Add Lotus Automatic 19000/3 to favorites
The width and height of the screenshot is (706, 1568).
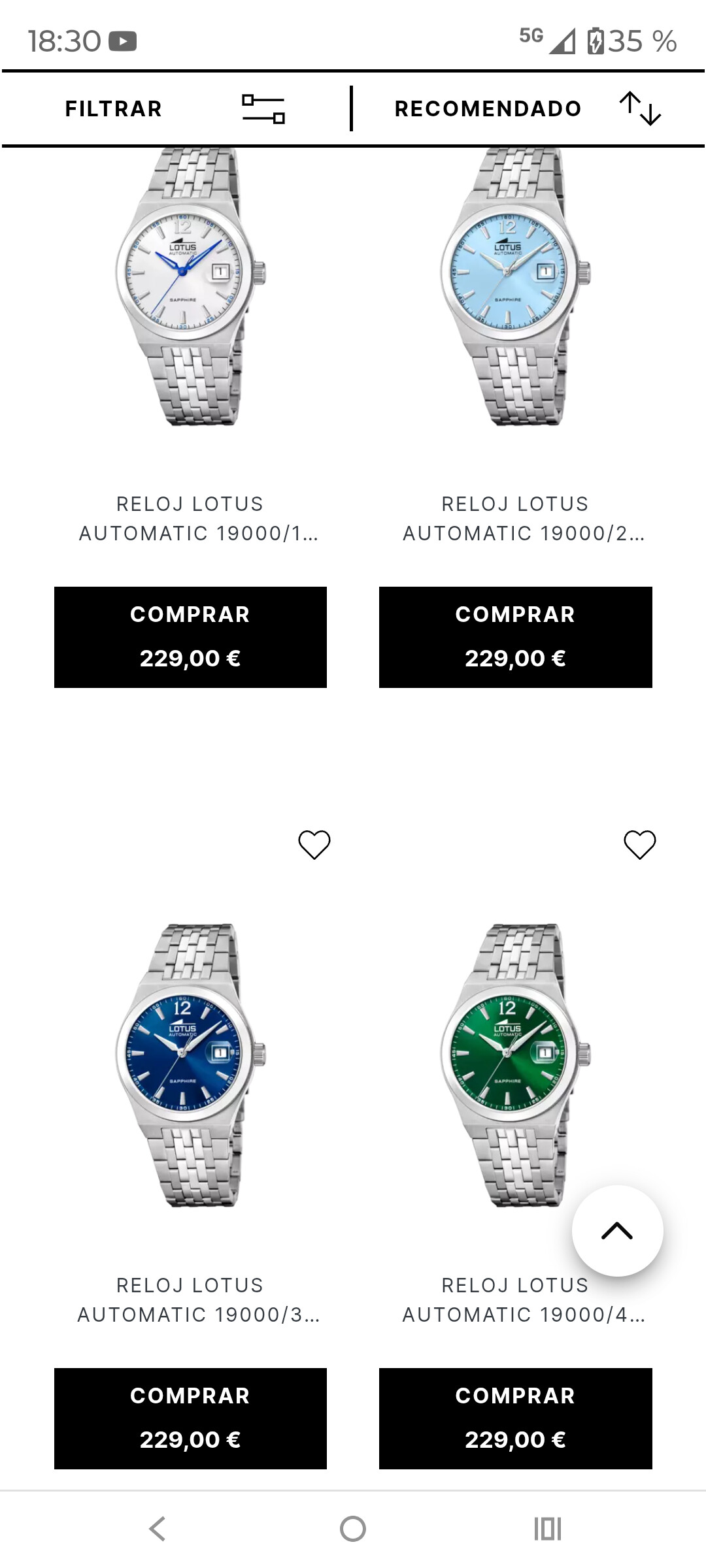pyautogui.click(x=314, y=845)
